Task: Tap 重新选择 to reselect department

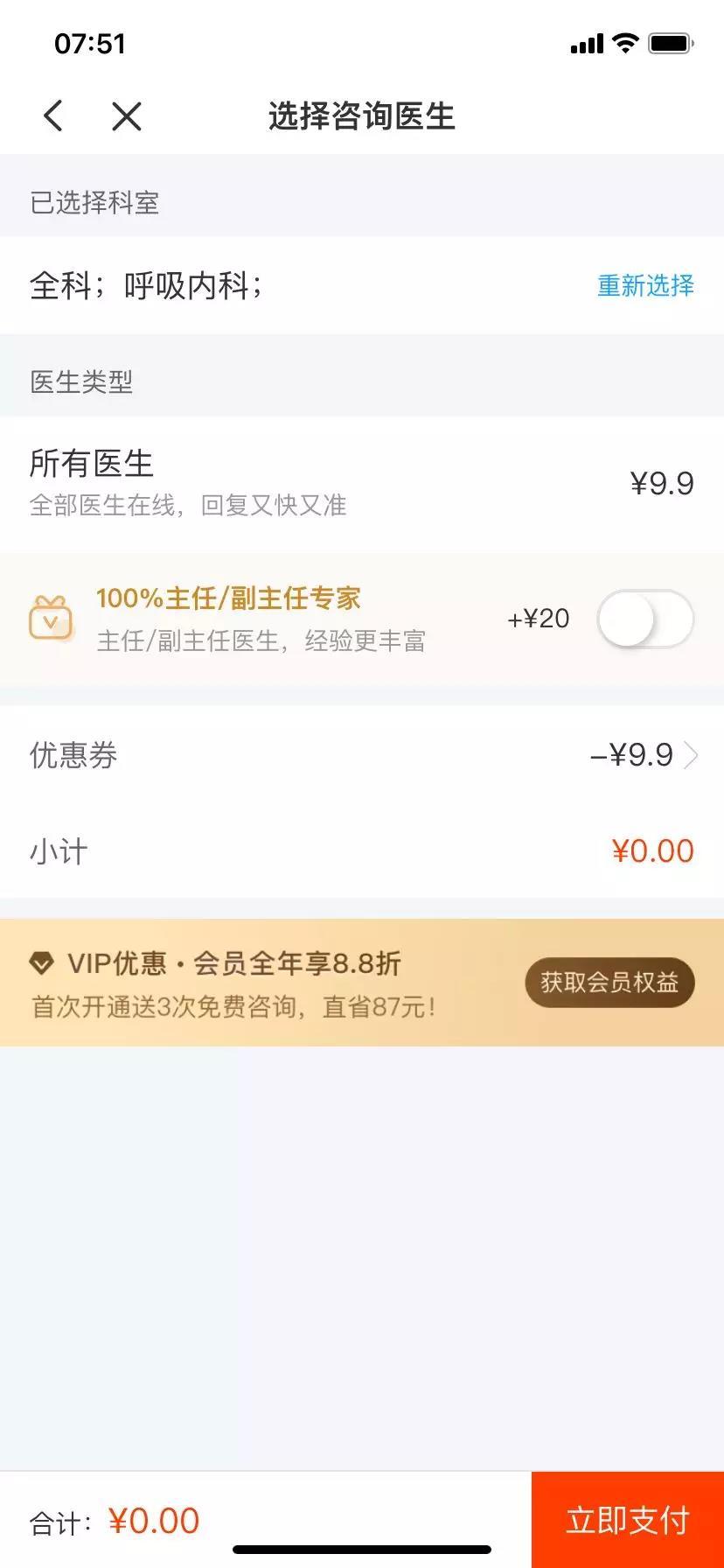Action: click(645, 285)
